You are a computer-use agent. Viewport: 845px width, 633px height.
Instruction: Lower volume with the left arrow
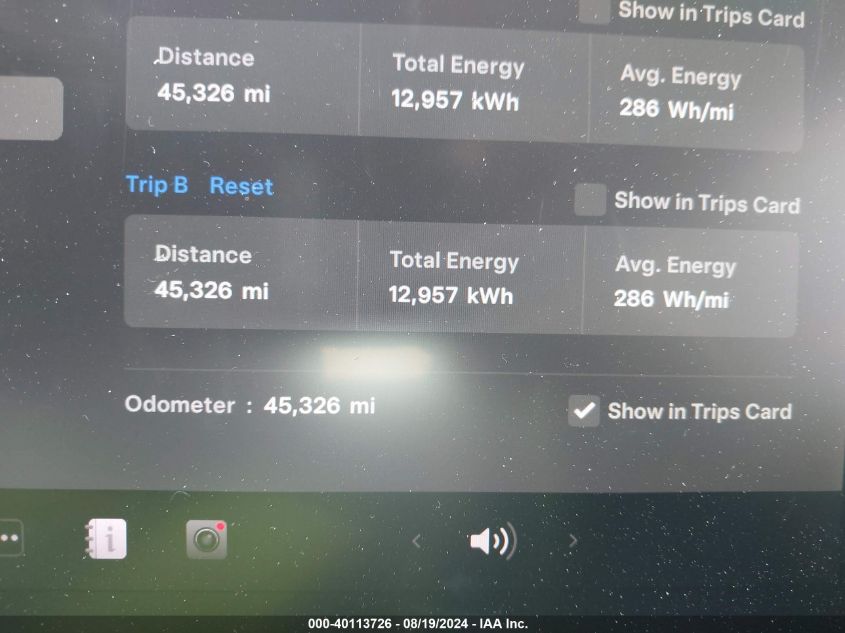pyautogui.click(x=416, y=541)
